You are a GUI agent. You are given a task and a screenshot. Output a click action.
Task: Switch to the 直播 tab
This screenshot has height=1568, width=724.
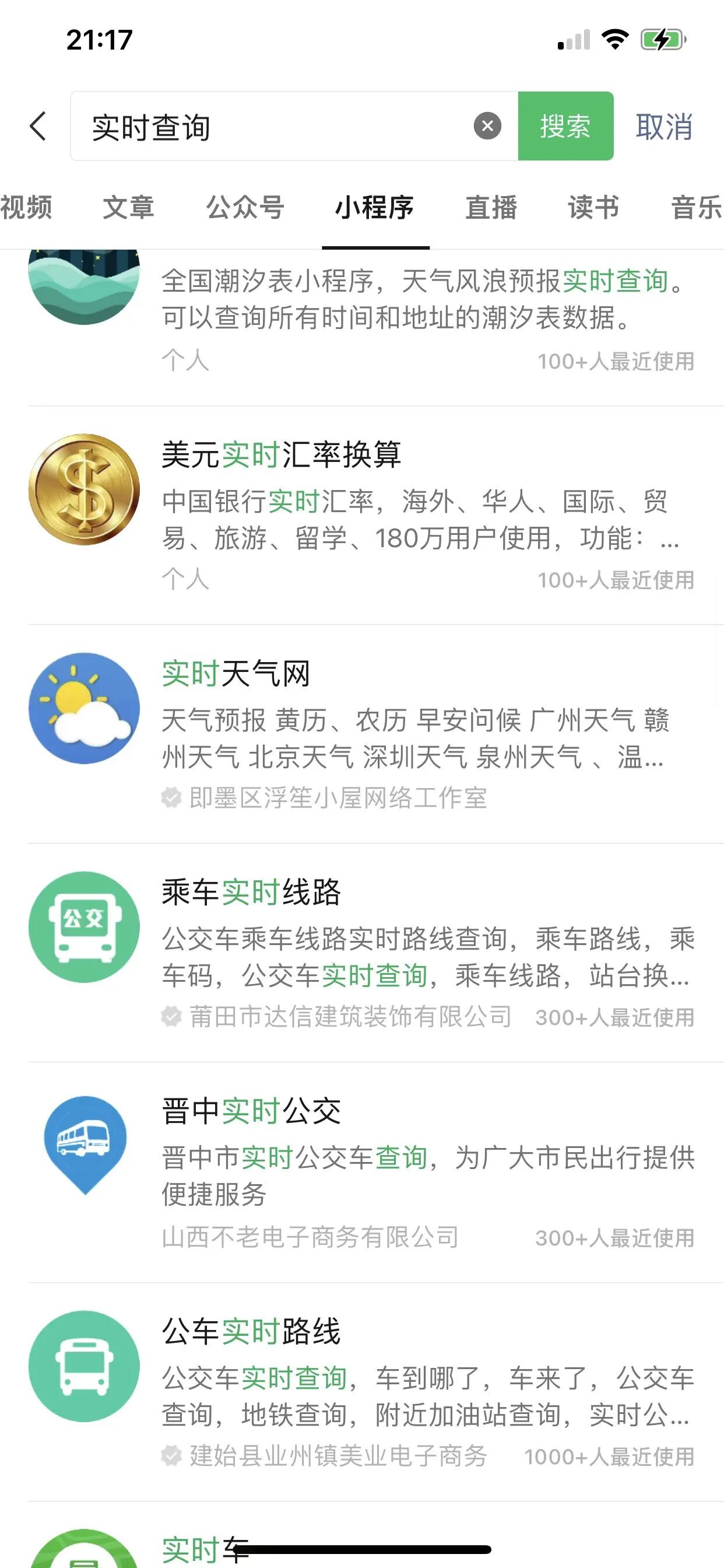[x=491, y=208]
